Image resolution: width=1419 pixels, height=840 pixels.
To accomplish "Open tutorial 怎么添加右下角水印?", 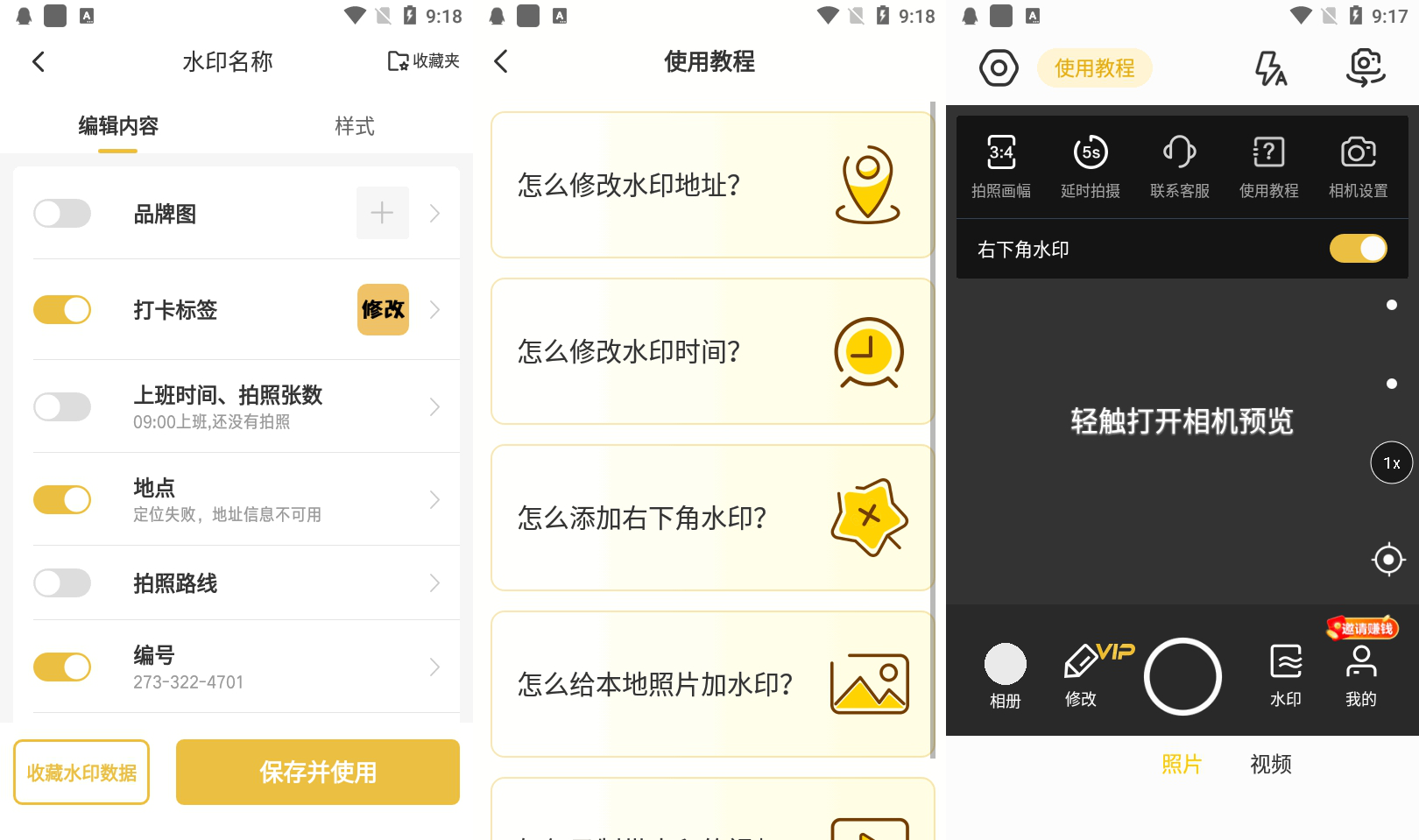I will pyautogui.click(x=711, y=518).
